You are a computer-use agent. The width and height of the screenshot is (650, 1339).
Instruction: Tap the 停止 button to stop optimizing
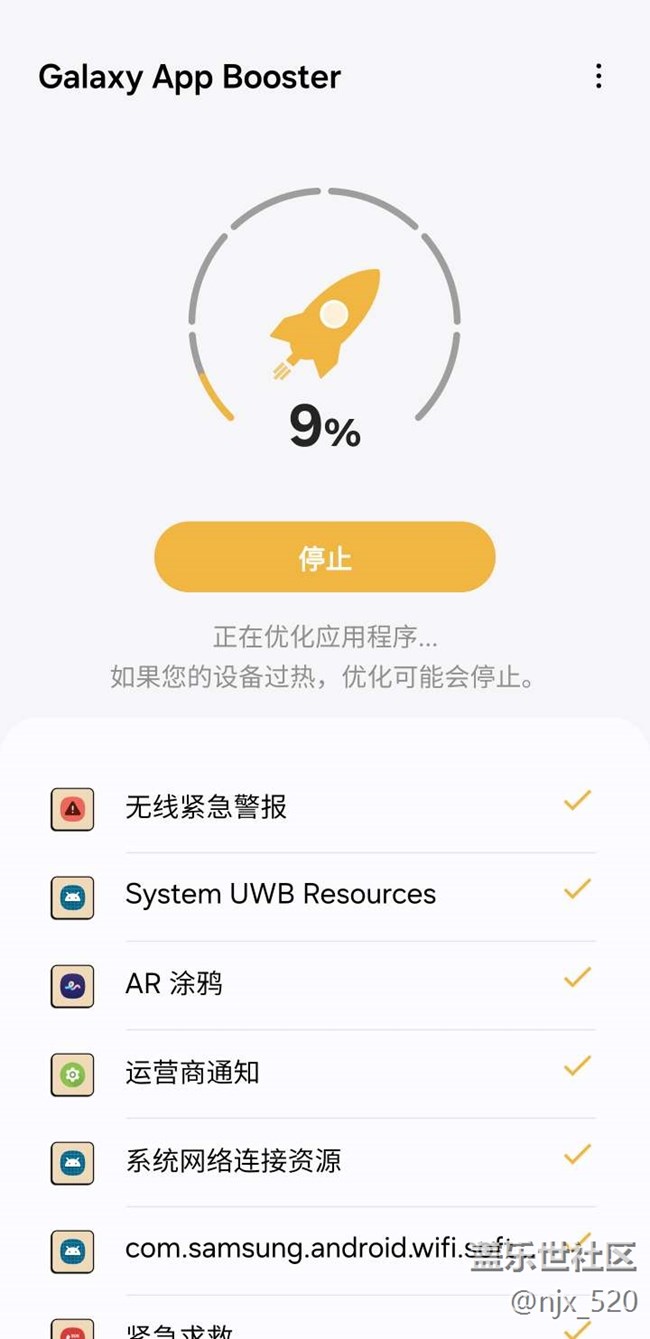(x=325, y=557)
